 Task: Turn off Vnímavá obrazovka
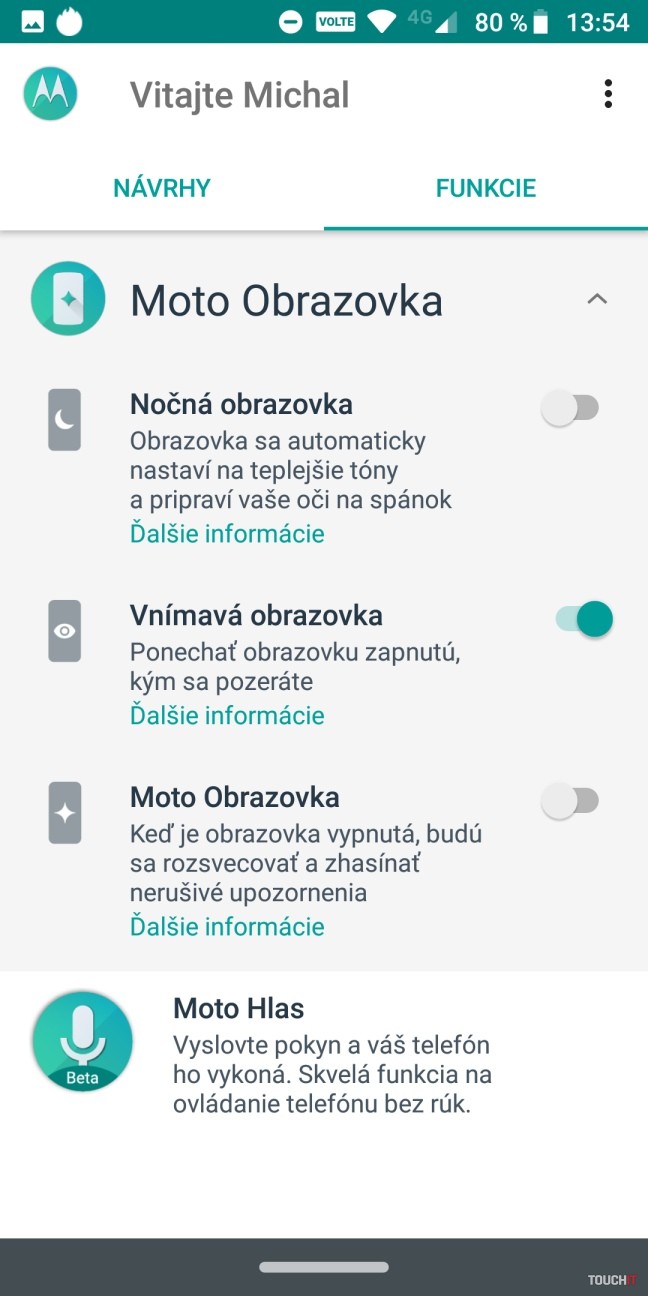(584, 619)
